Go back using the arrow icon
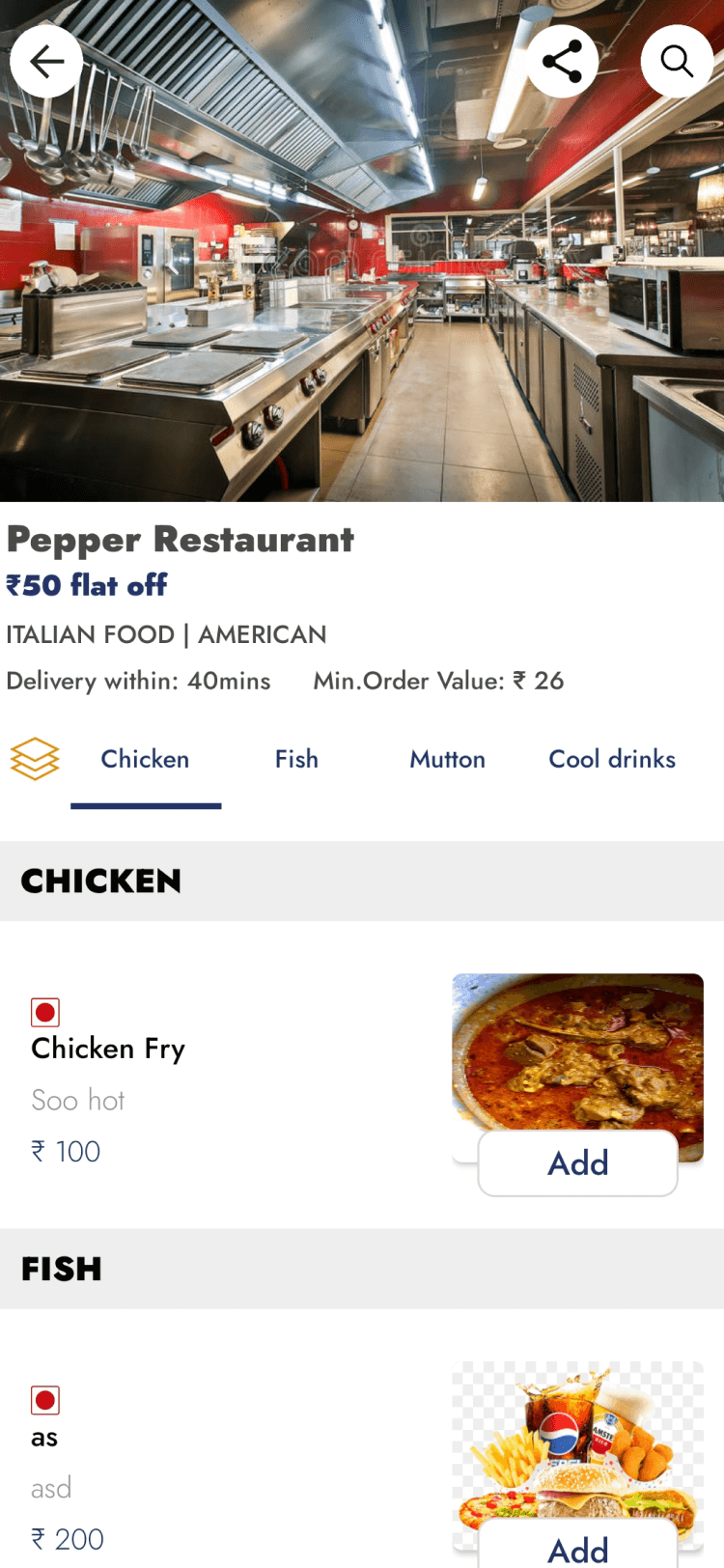Viewport: 724px width, 1568px height. pos(46,62)
